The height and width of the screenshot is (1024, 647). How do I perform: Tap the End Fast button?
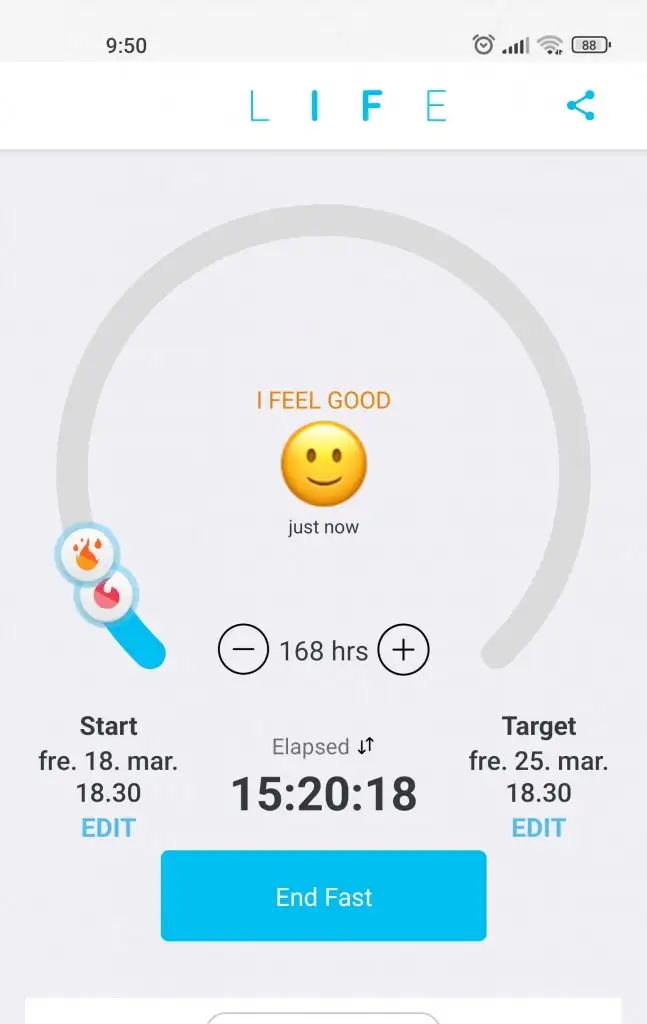click(323, 896)
